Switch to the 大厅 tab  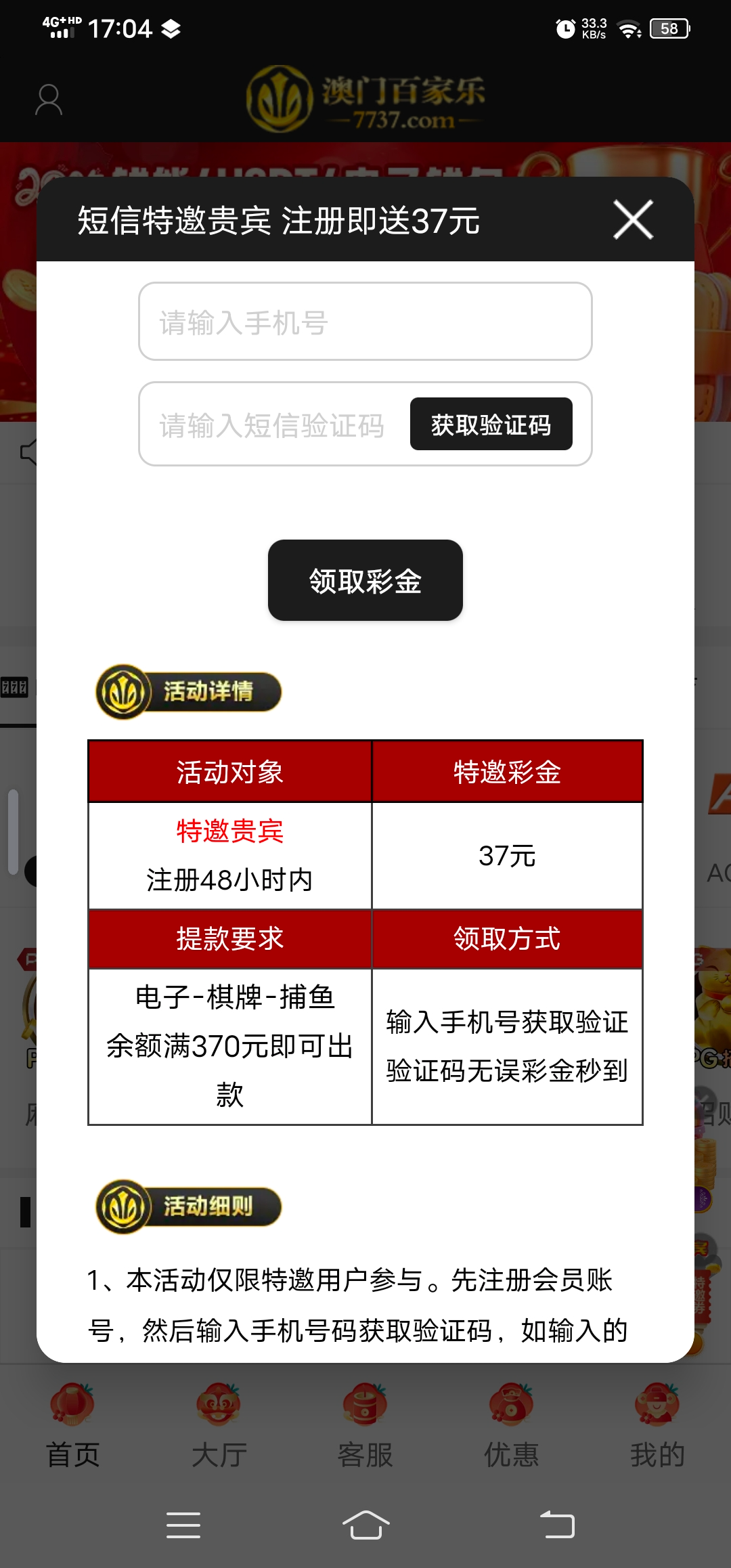click(x=219, y=1425)
